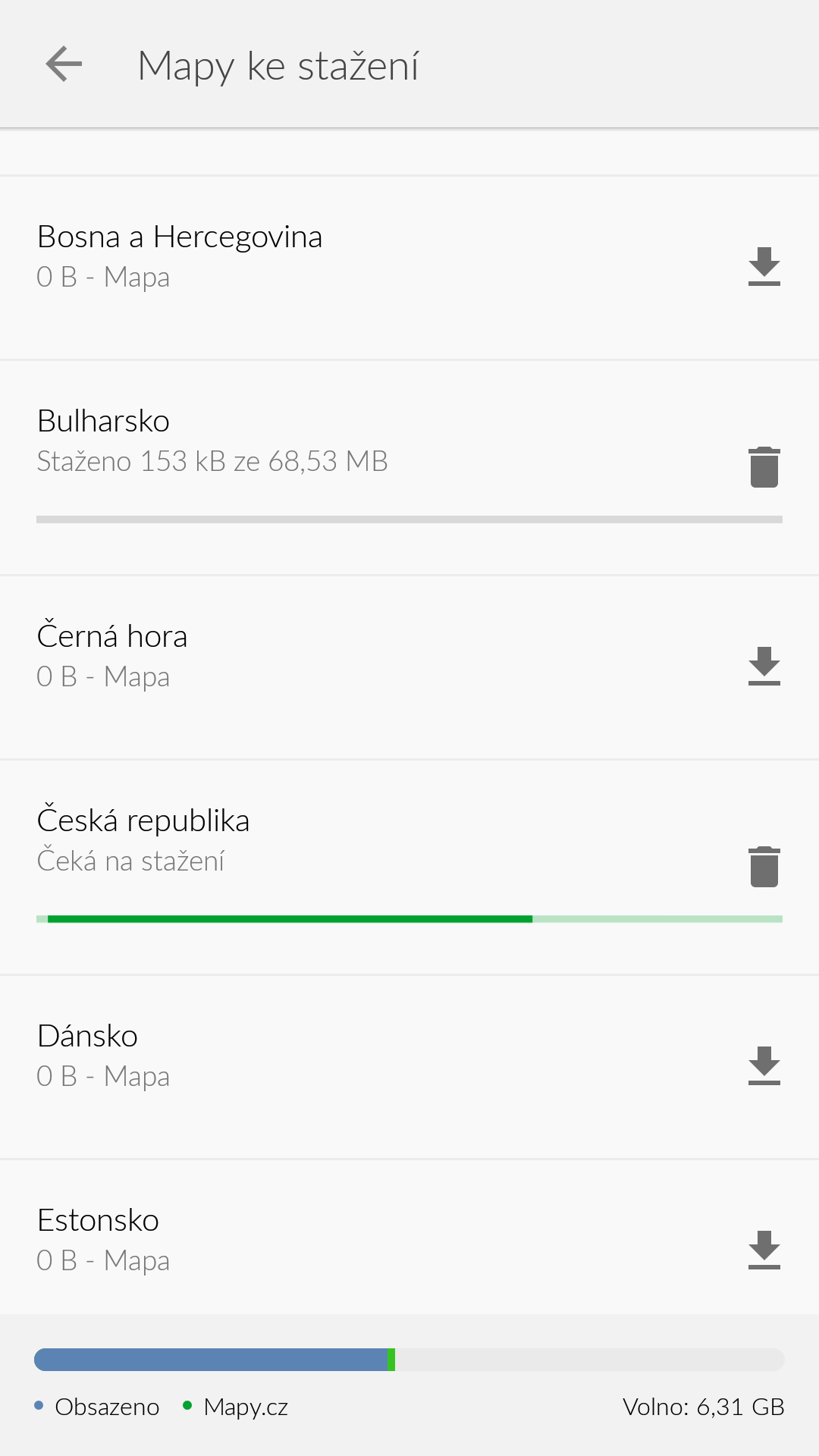819x1456 pixels.
Task: Open the Bulharsko row
Action: 409,468
